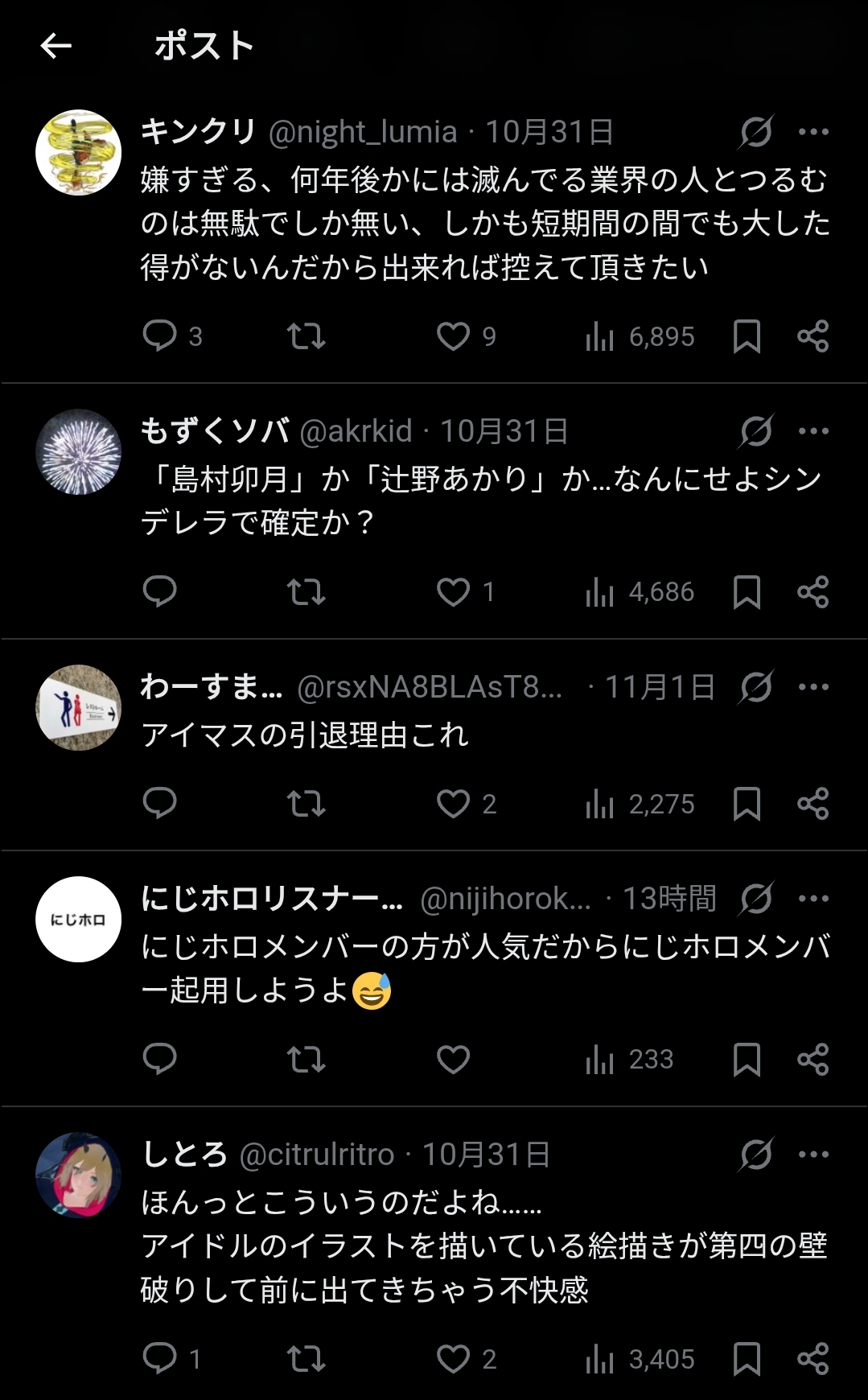Open the にじホロリスナー profile avatar
868x1400 pixels.
pos(79,920)
